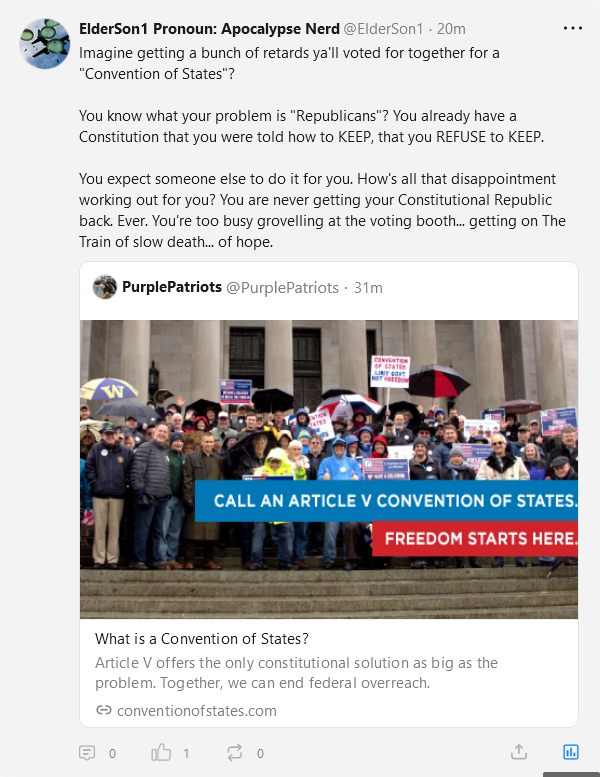View the post's statistics chart icon
The image size is (600, 777).
click(x=571, y=752)
